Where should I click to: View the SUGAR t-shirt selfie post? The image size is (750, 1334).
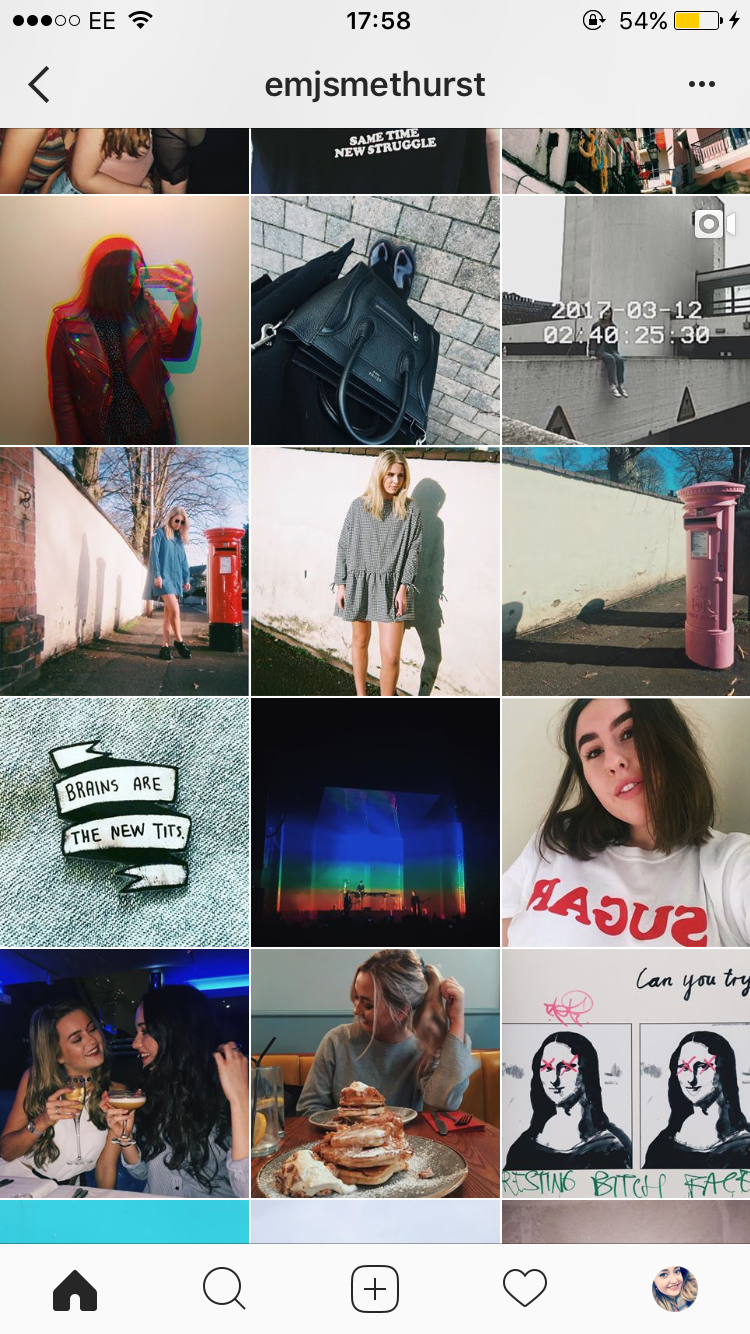(x=626, y=822)
